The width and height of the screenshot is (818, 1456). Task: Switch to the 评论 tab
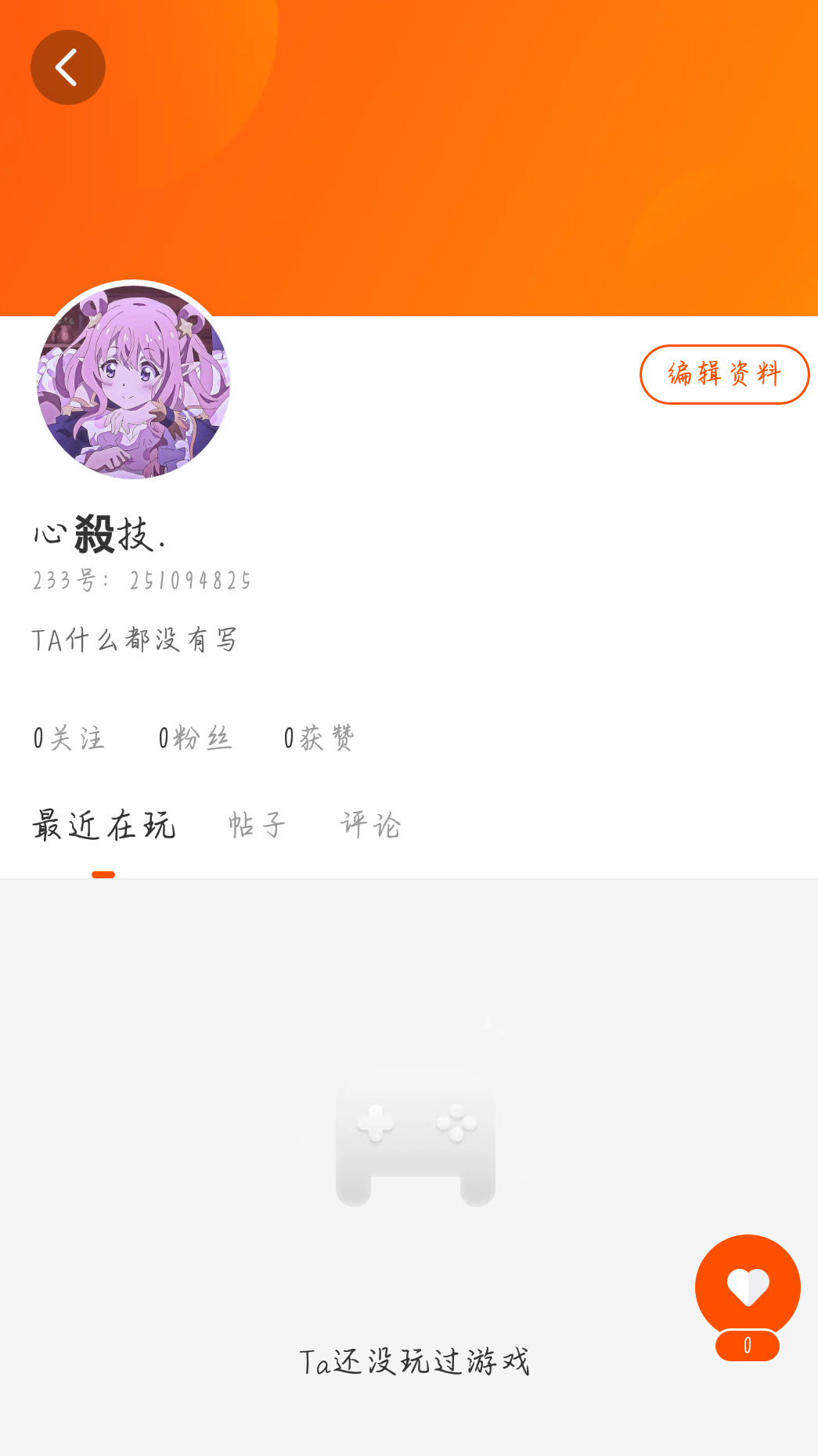tap(370, 825)
